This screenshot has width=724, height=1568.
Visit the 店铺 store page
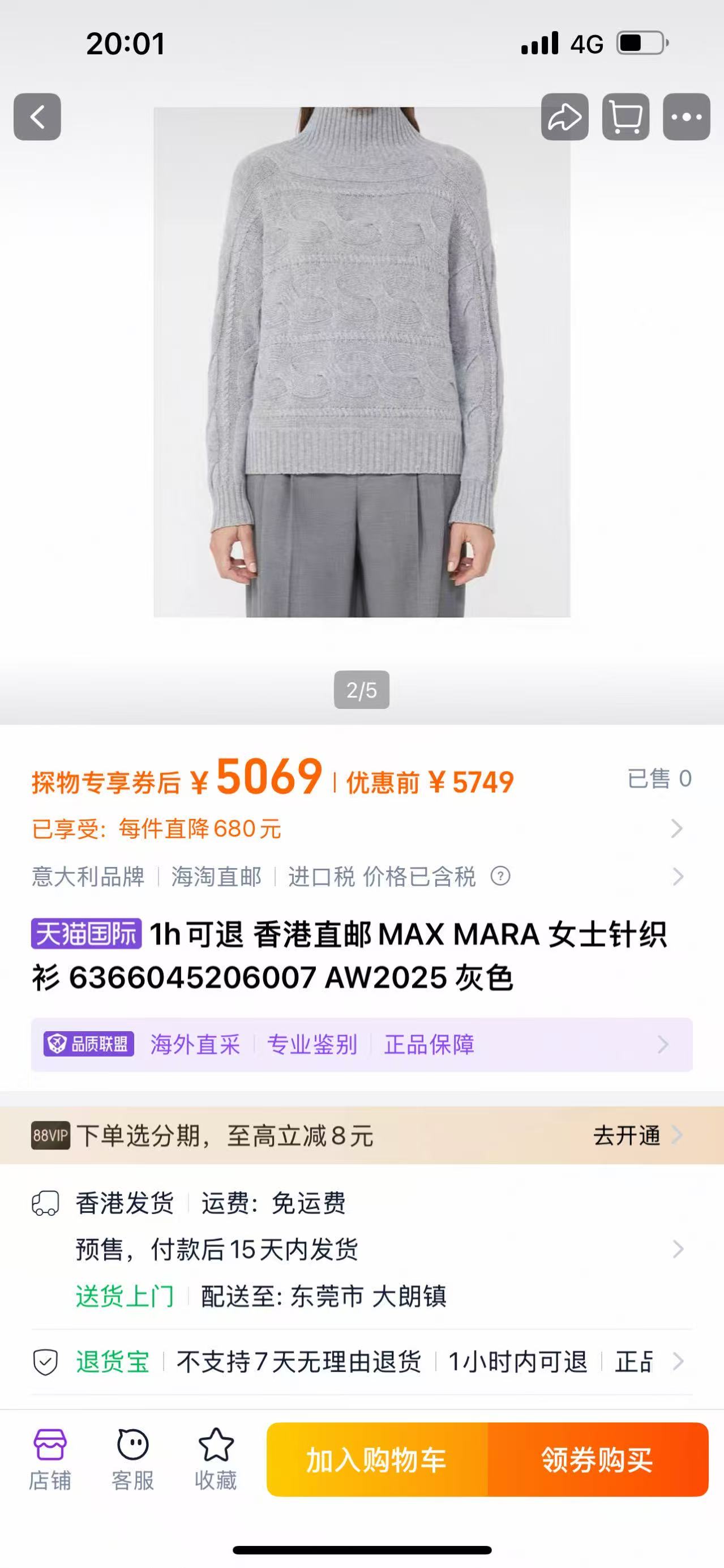[x=50, y=1460]
